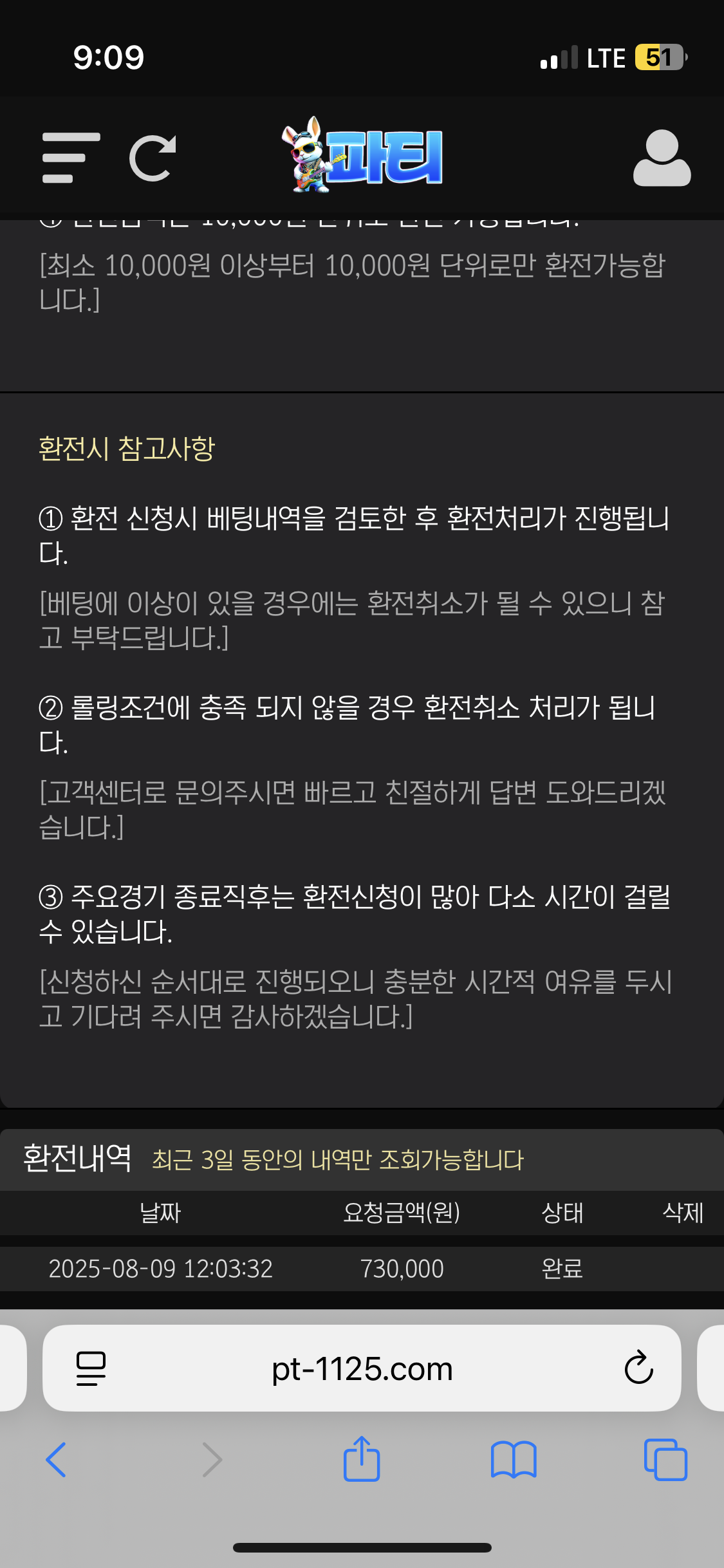The height and width of the screenshot is (1568, 724).
Task: Tap the in-page refresh icon
Action: (153, 158)
